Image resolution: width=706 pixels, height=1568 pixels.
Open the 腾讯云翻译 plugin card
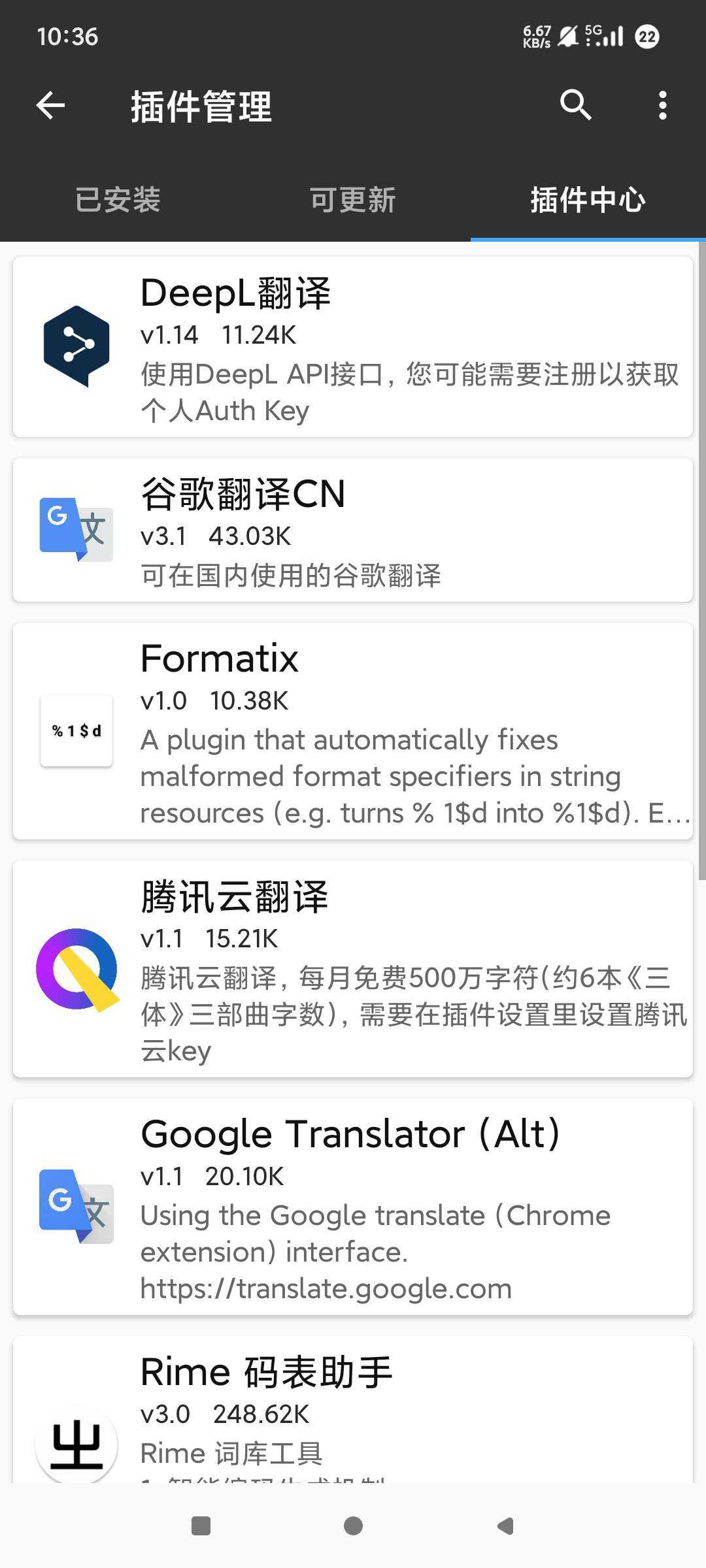point(353,968)
